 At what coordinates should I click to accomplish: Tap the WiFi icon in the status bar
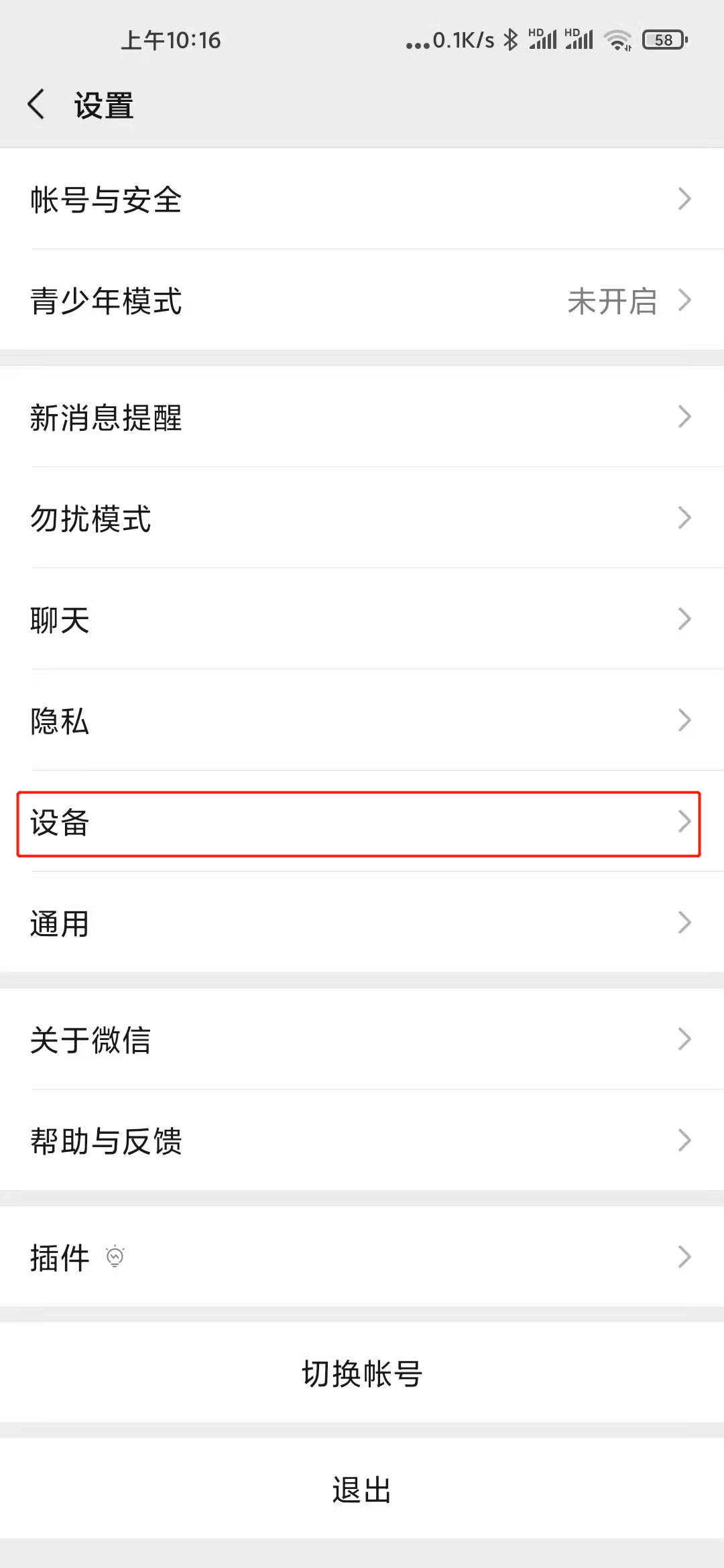pyautogui.click(x=617, y=40)
